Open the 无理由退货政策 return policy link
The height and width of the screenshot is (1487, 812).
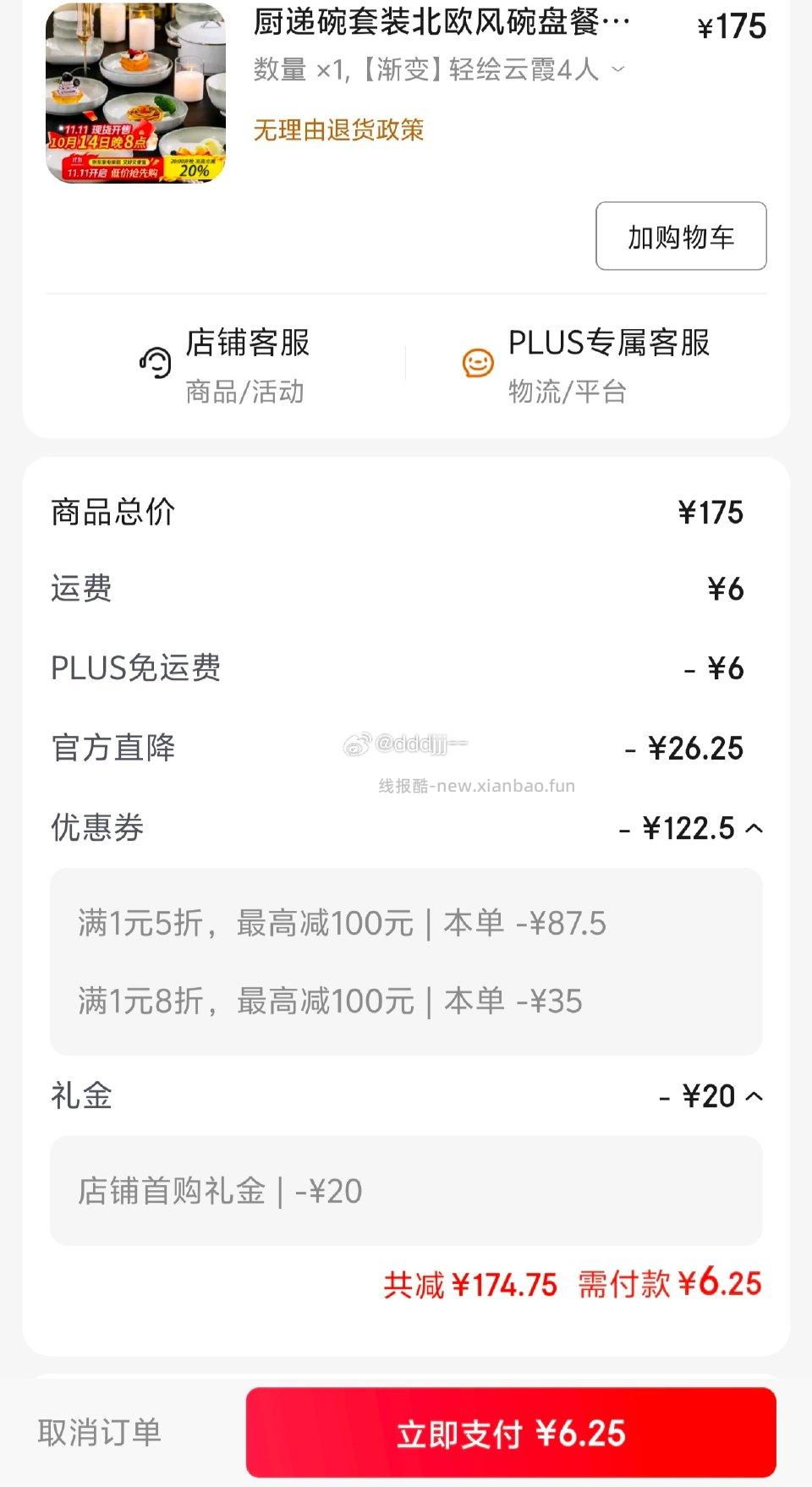coord(338,130)
